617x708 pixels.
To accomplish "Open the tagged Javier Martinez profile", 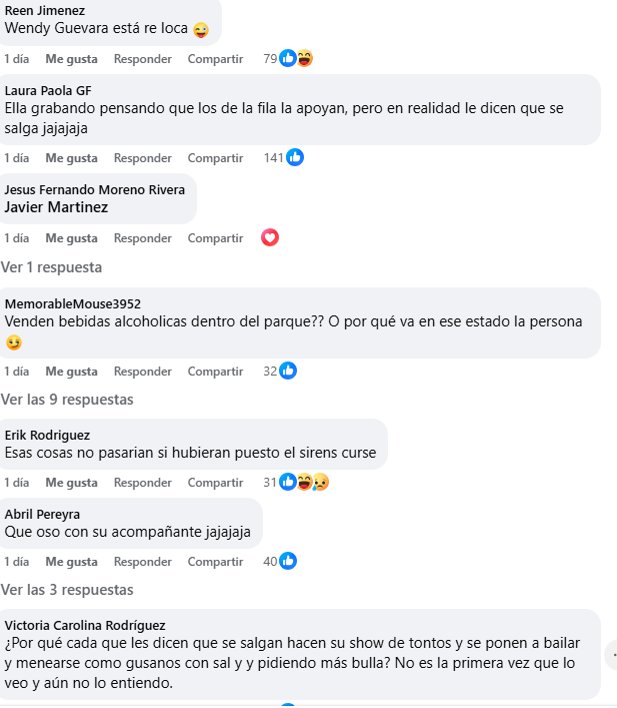I will tap(56, 207).
